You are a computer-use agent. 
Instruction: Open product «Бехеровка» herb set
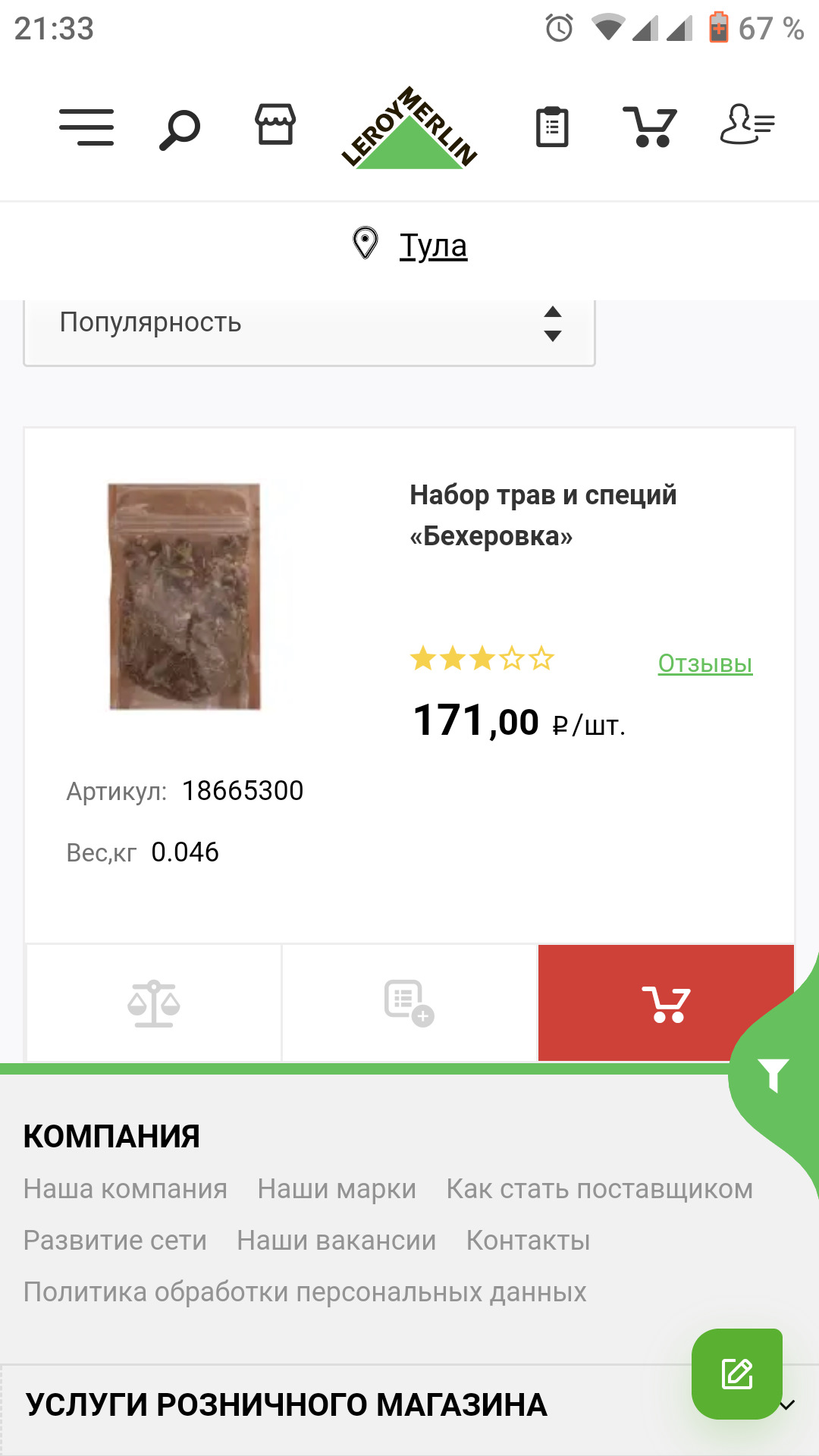coord(543,516)
